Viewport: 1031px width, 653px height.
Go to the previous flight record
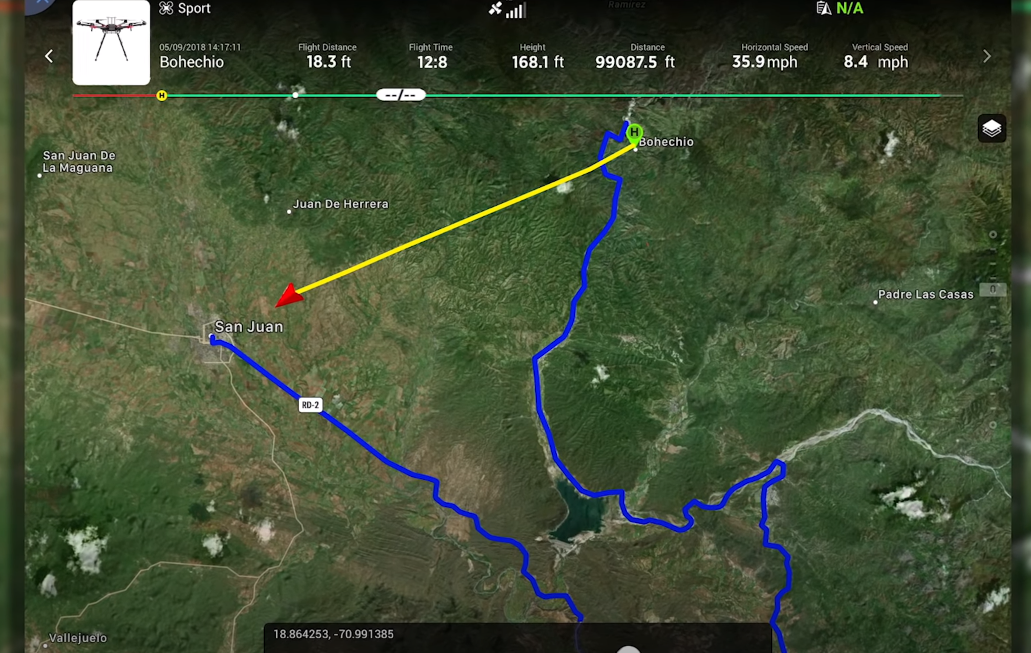(x=49, y=56)
